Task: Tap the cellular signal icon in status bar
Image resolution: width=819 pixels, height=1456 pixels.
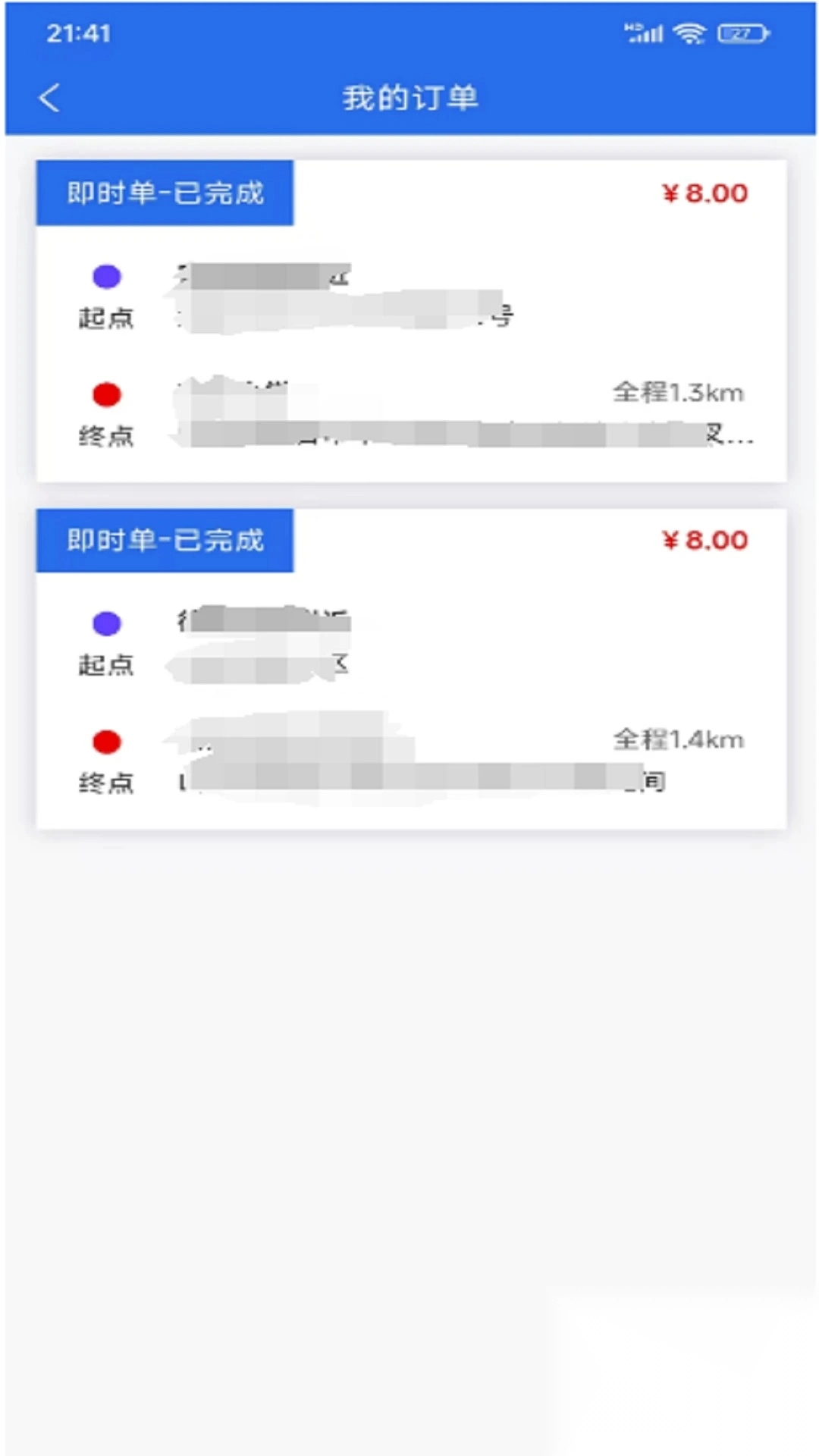Action: 646,33
